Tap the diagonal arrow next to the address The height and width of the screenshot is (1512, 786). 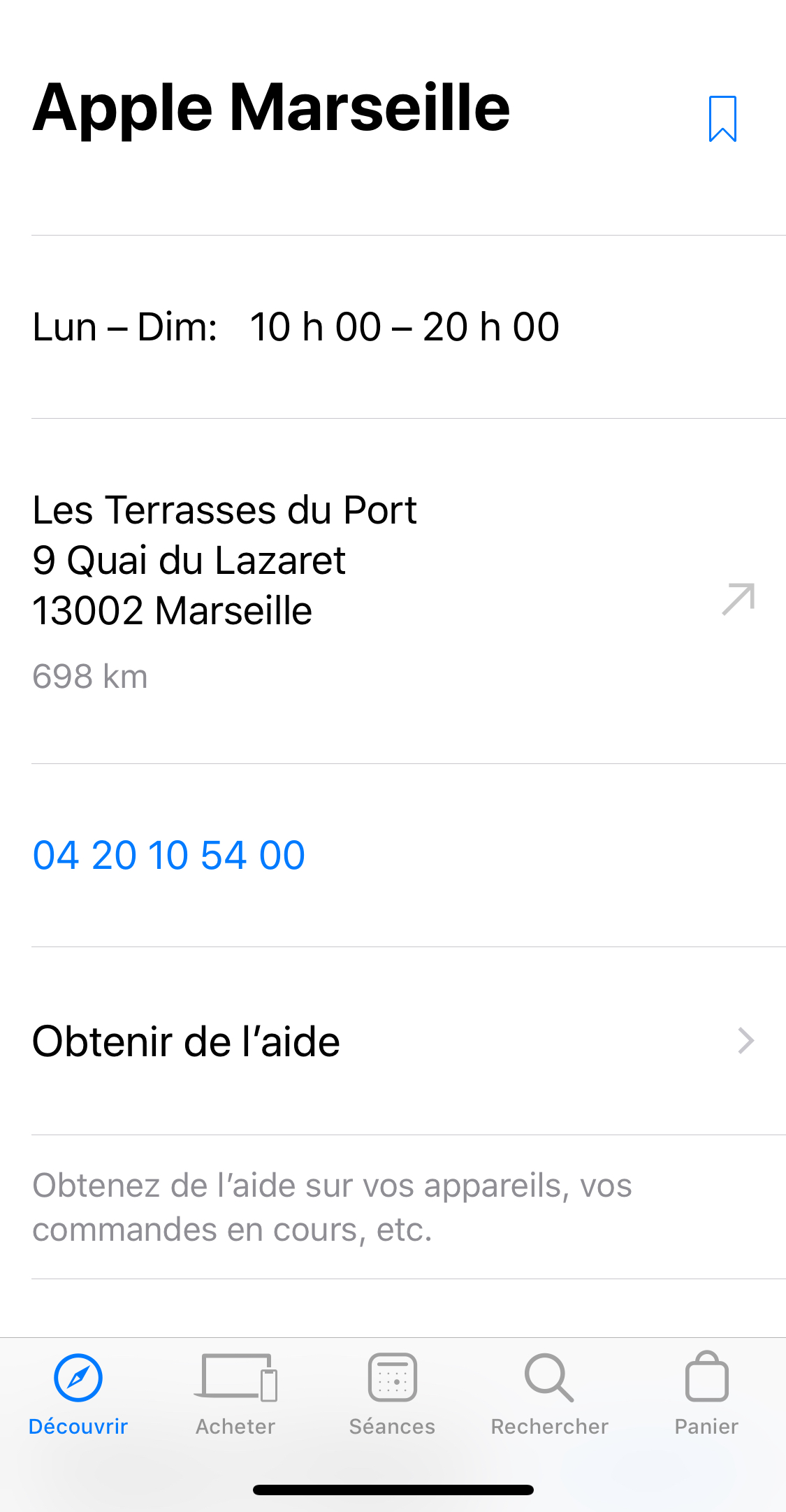pos(740,598)
